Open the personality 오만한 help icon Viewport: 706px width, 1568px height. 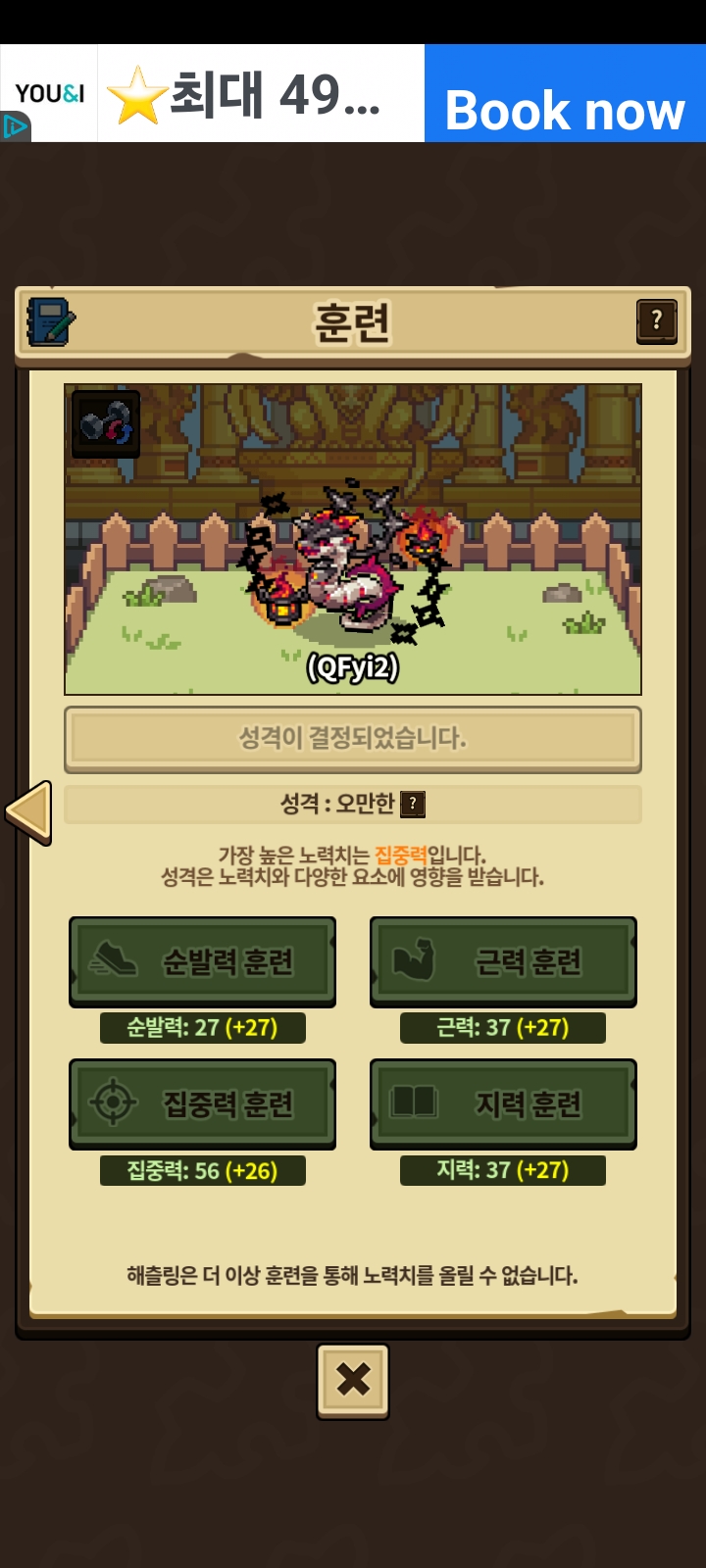coord(413,805)
